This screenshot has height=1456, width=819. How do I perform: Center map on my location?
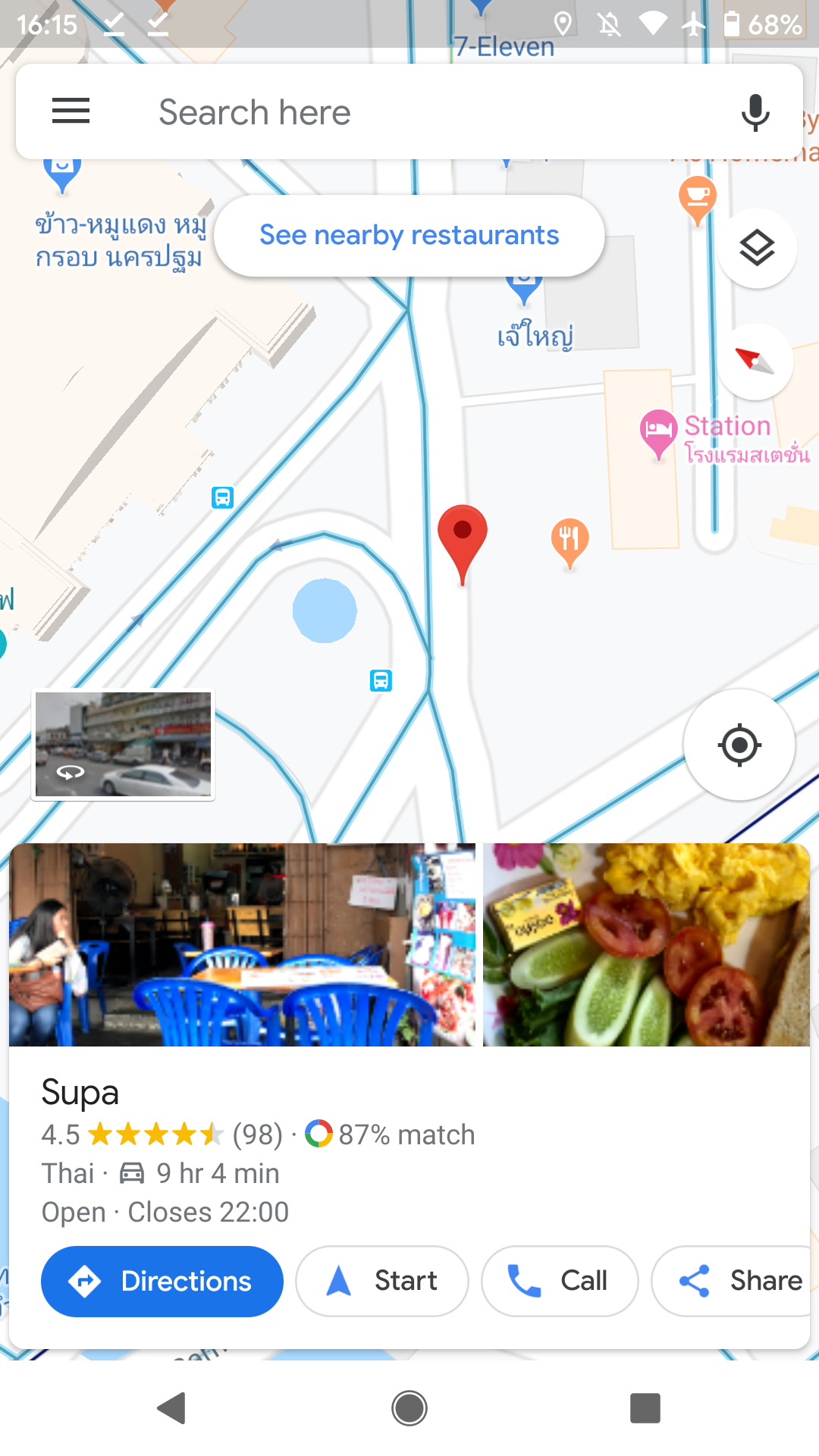(739, 745)
